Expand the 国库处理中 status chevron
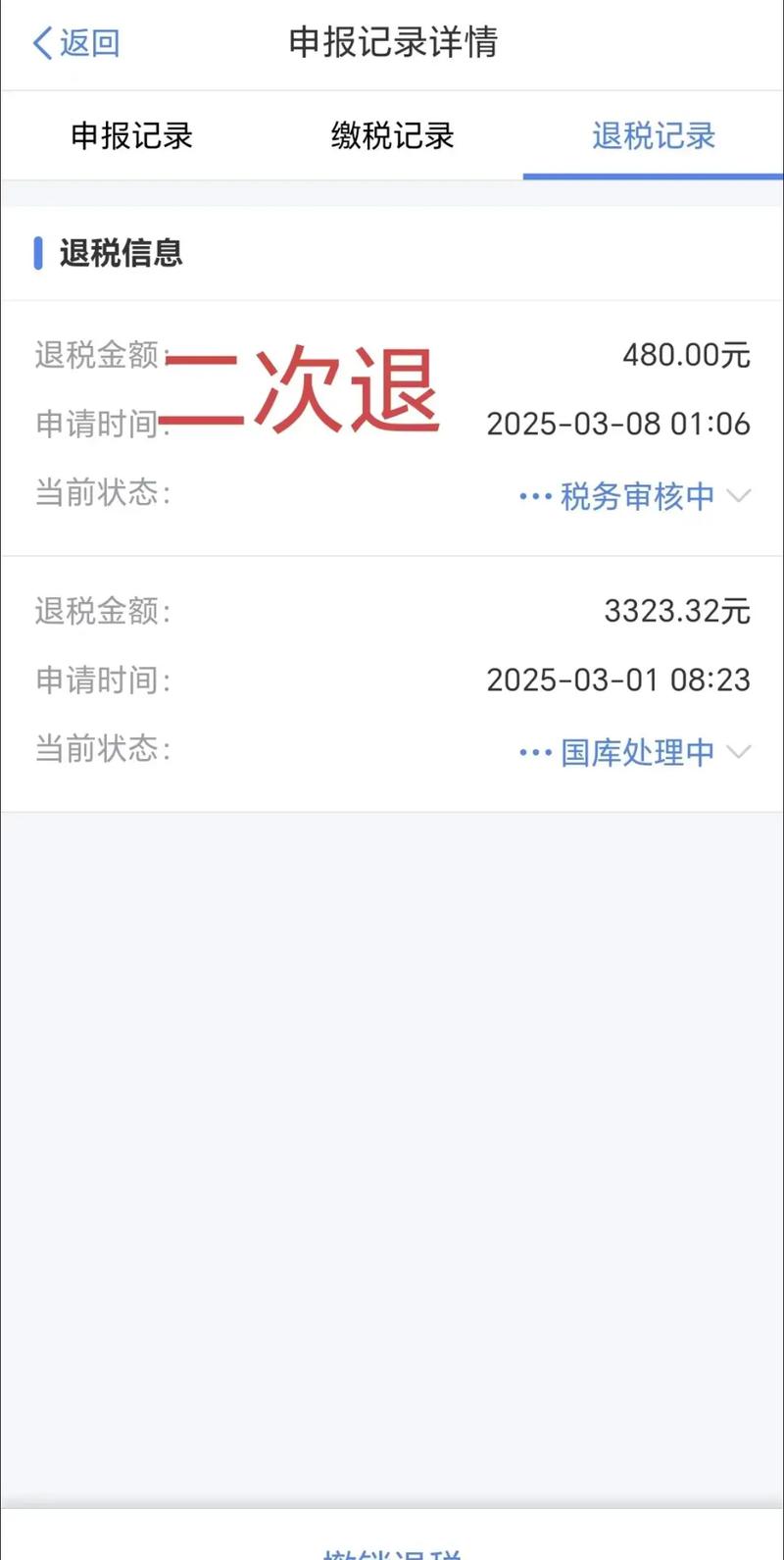784x1560 pixels. (740, 752)
